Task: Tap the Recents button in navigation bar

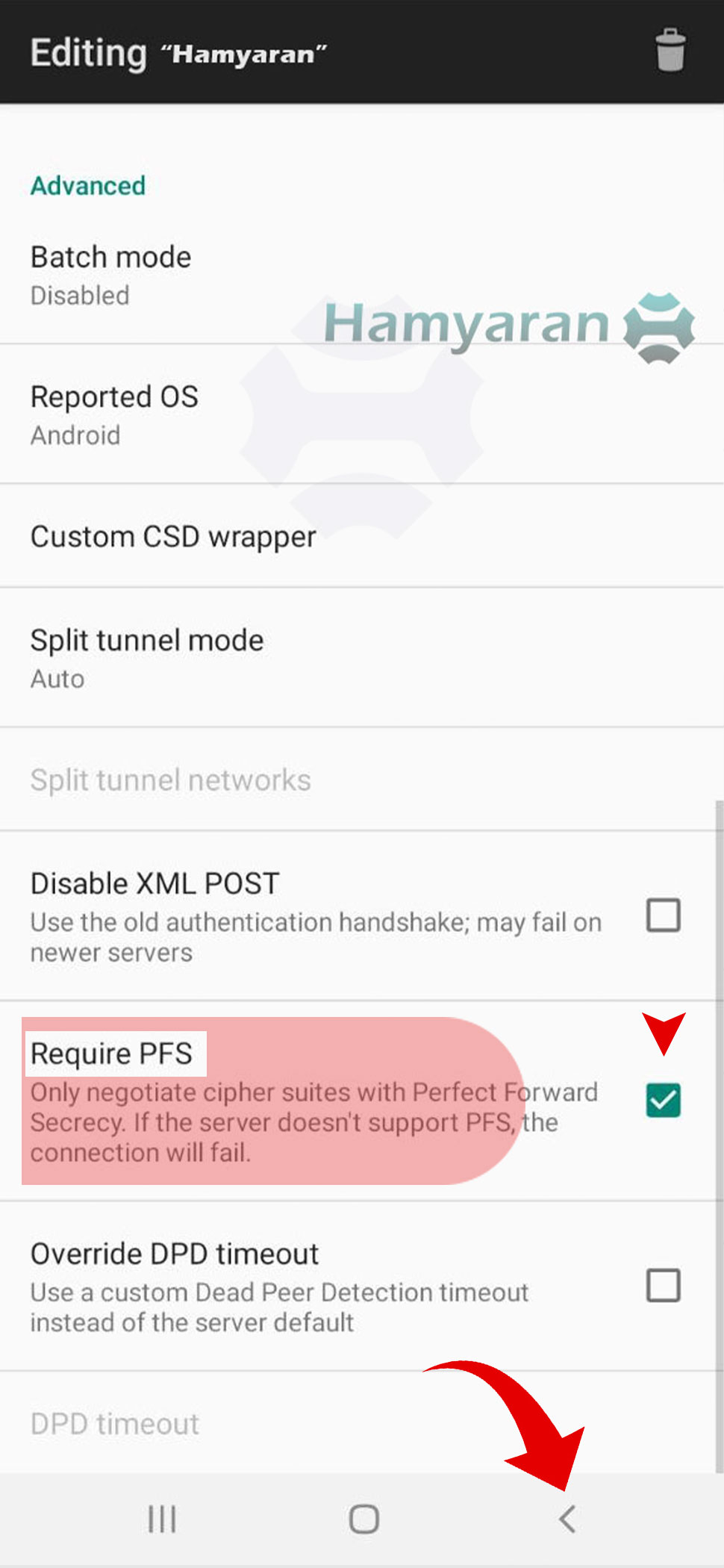Action: point(162,1517)
